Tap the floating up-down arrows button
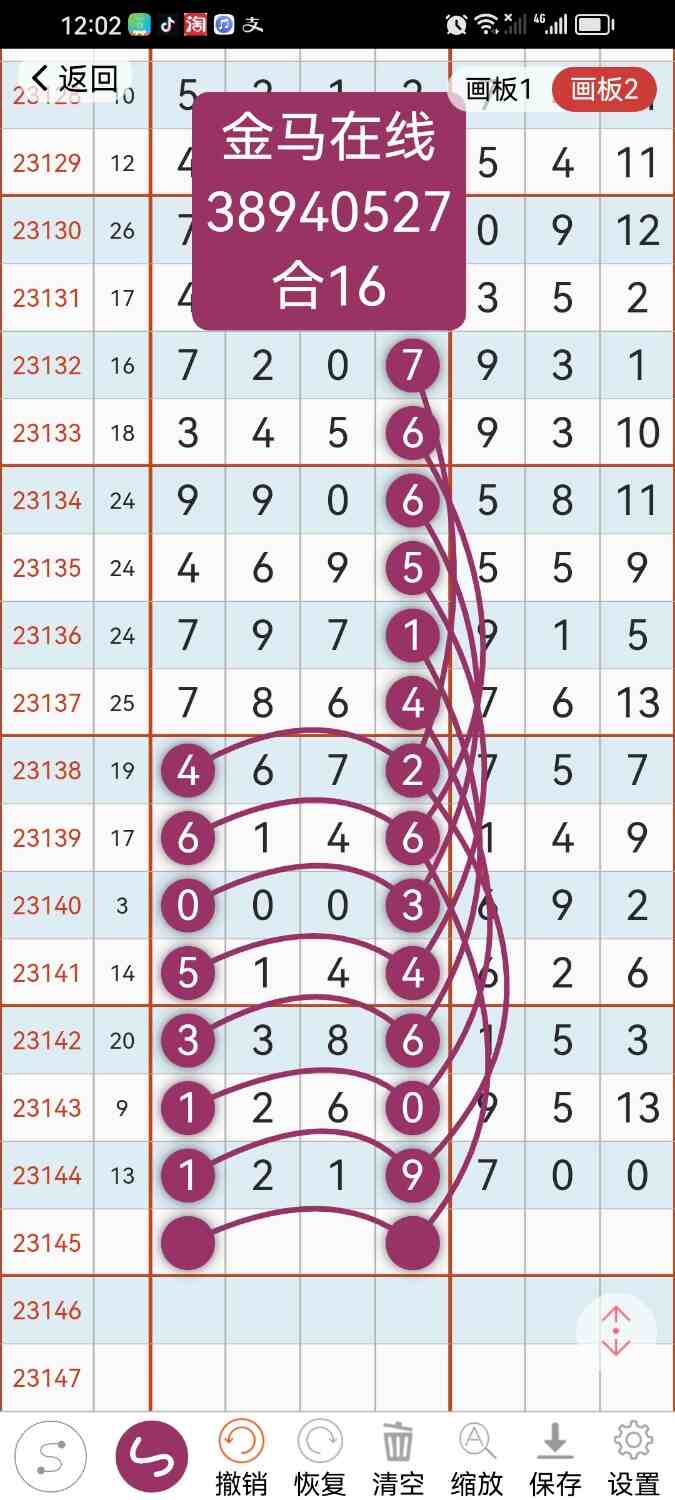The width and height of the screenshot is (675, 1500). click(x=616, y=1331)
